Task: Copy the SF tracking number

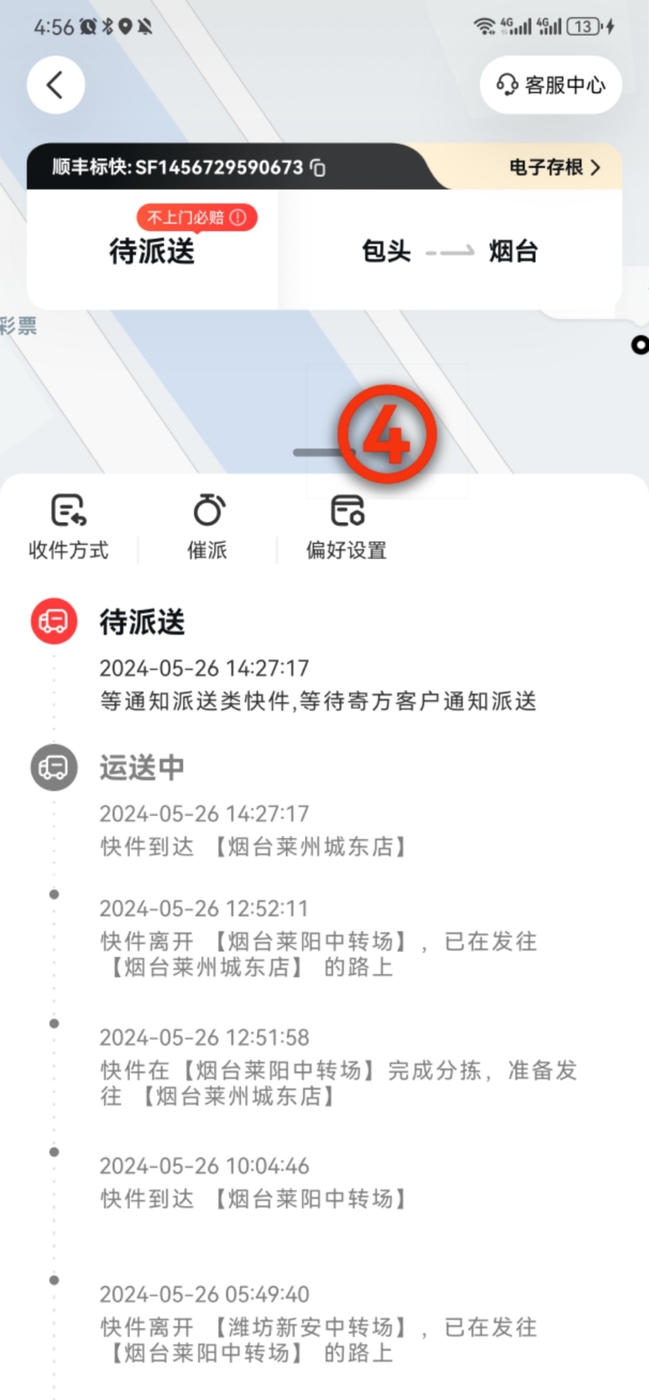Action: pyautogui.click(x=317, y=167)
